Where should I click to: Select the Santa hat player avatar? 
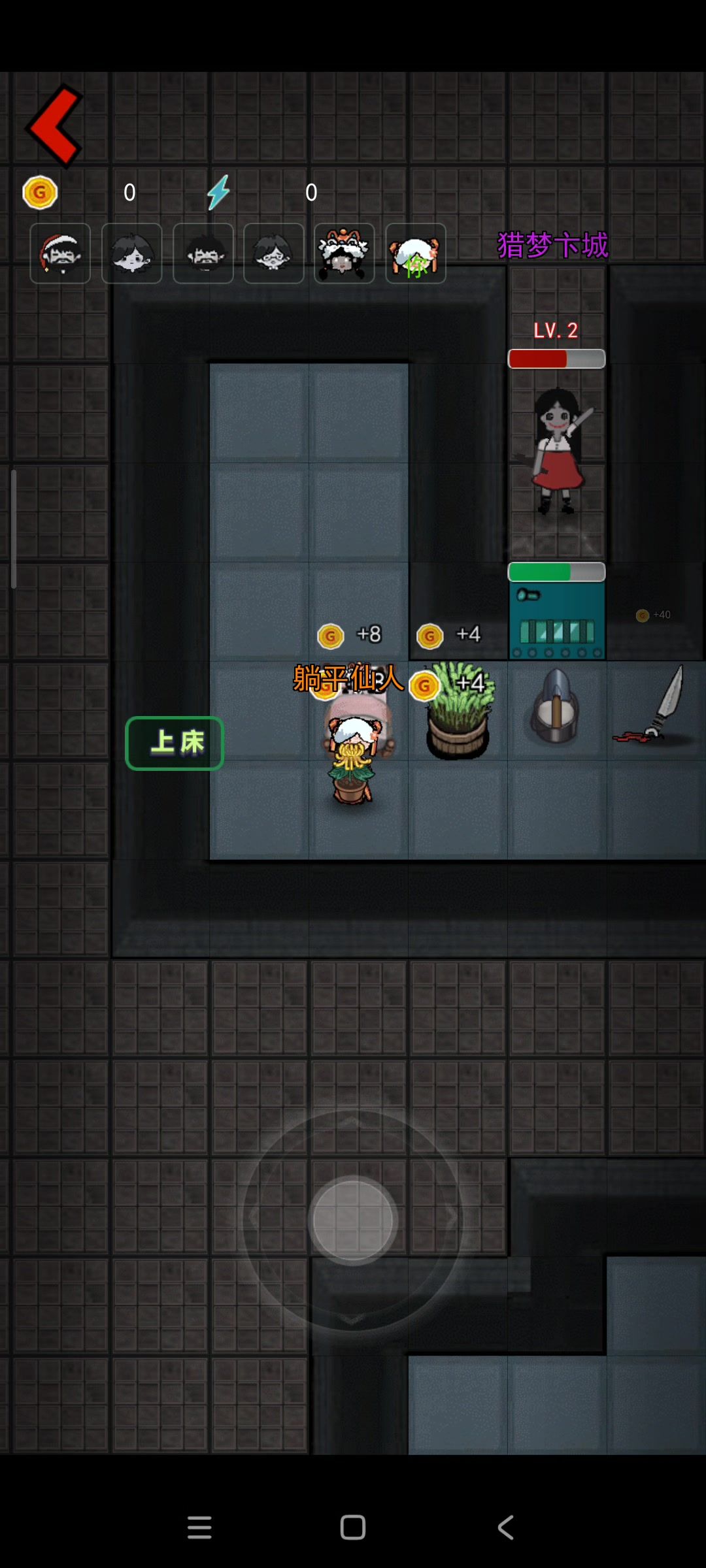click(x=60, y=253)
